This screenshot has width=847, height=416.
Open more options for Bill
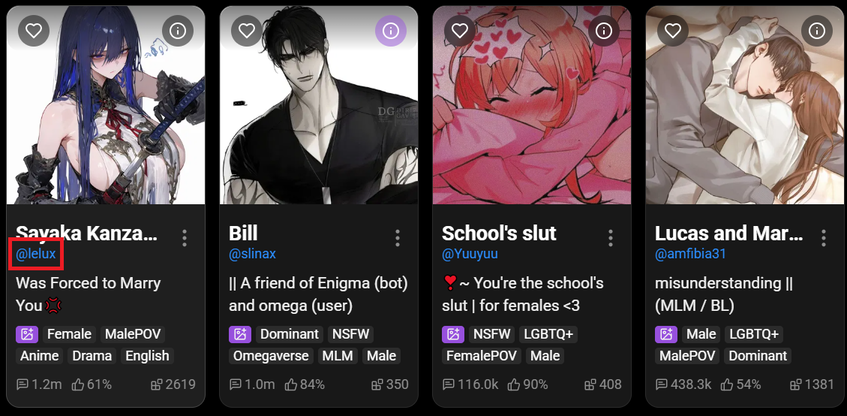click(x=397, y=237)
